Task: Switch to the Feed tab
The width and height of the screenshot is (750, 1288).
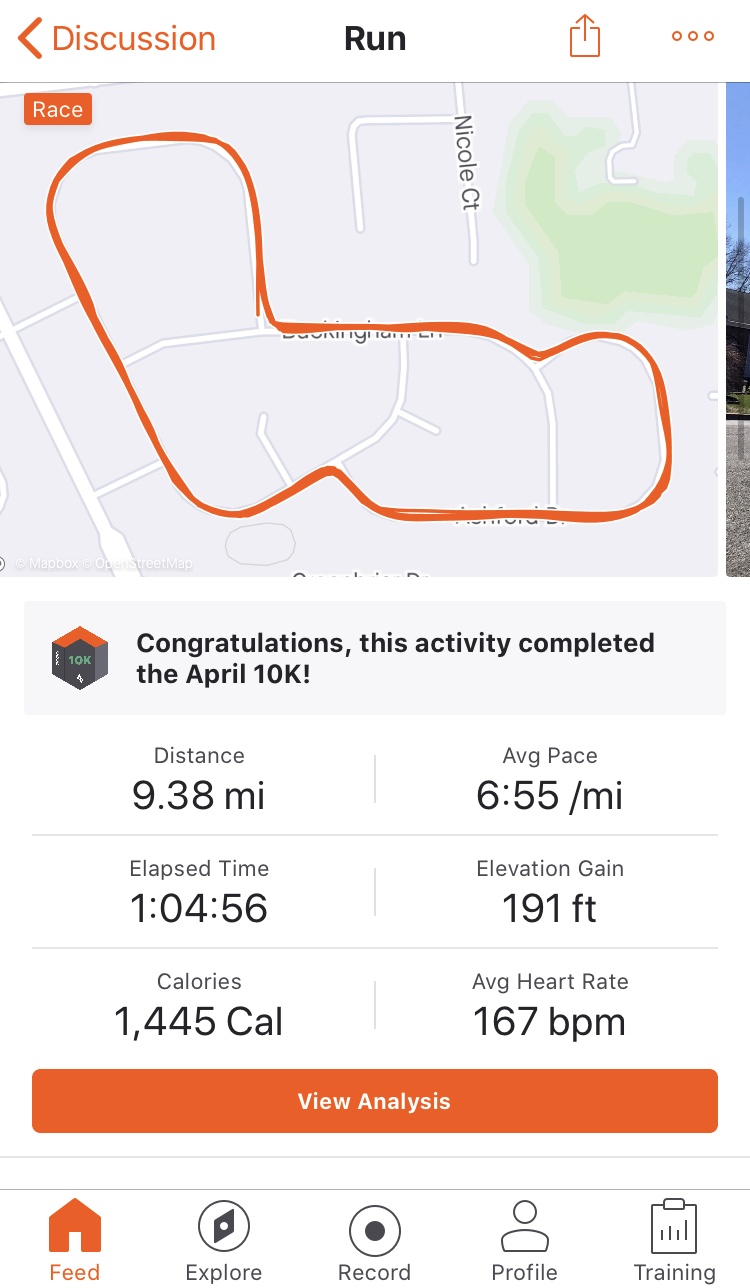Action: point(75,1240)
